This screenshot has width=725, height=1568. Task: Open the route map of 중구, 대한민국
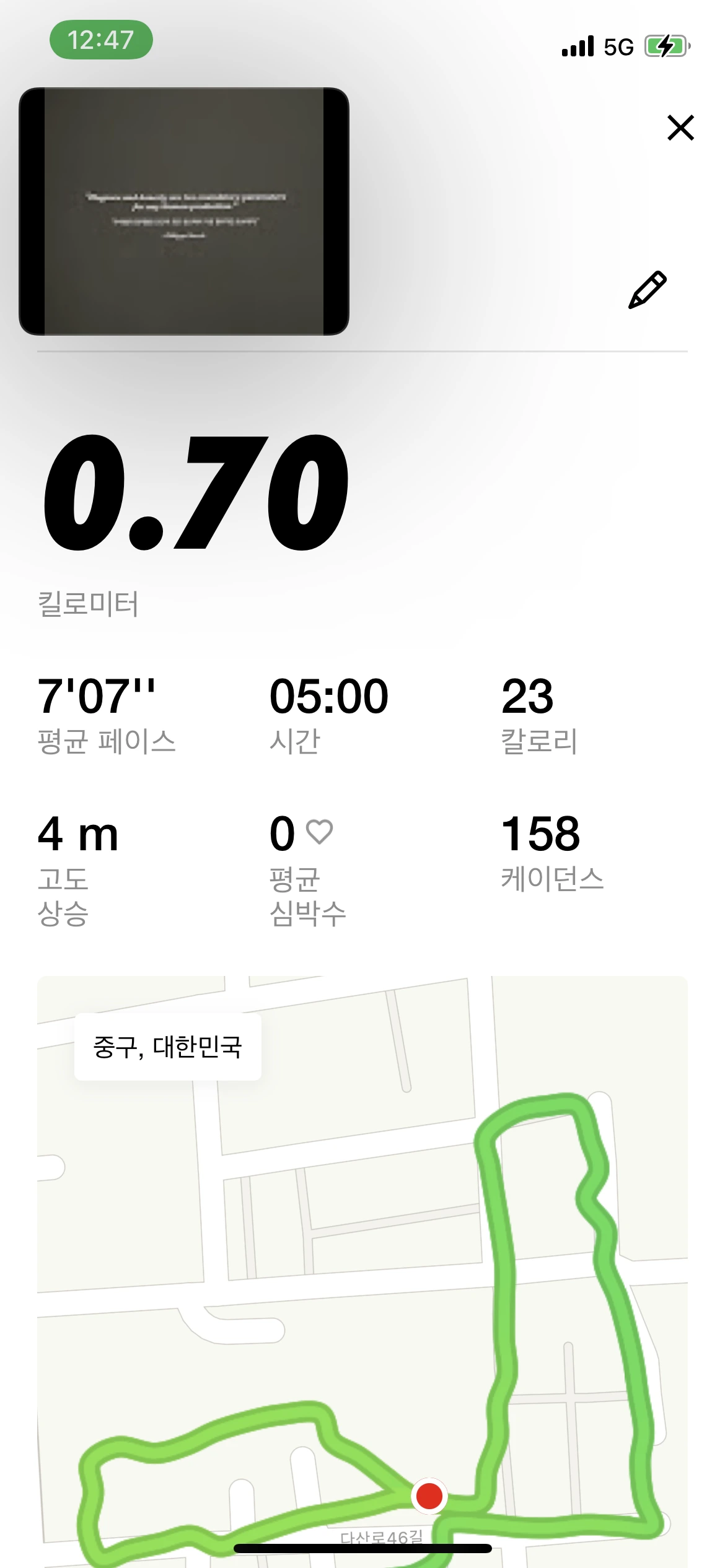coord(362,1270)
